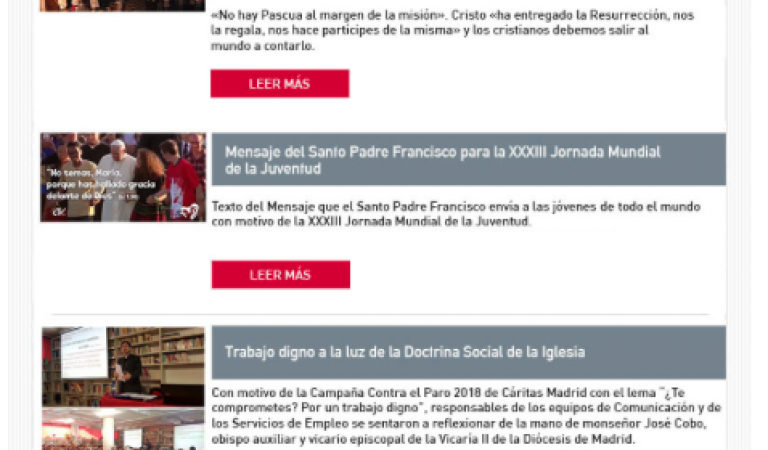768x450 pixels.
Task: Open the Trabajo digno article photo
Action: point(123,388)
